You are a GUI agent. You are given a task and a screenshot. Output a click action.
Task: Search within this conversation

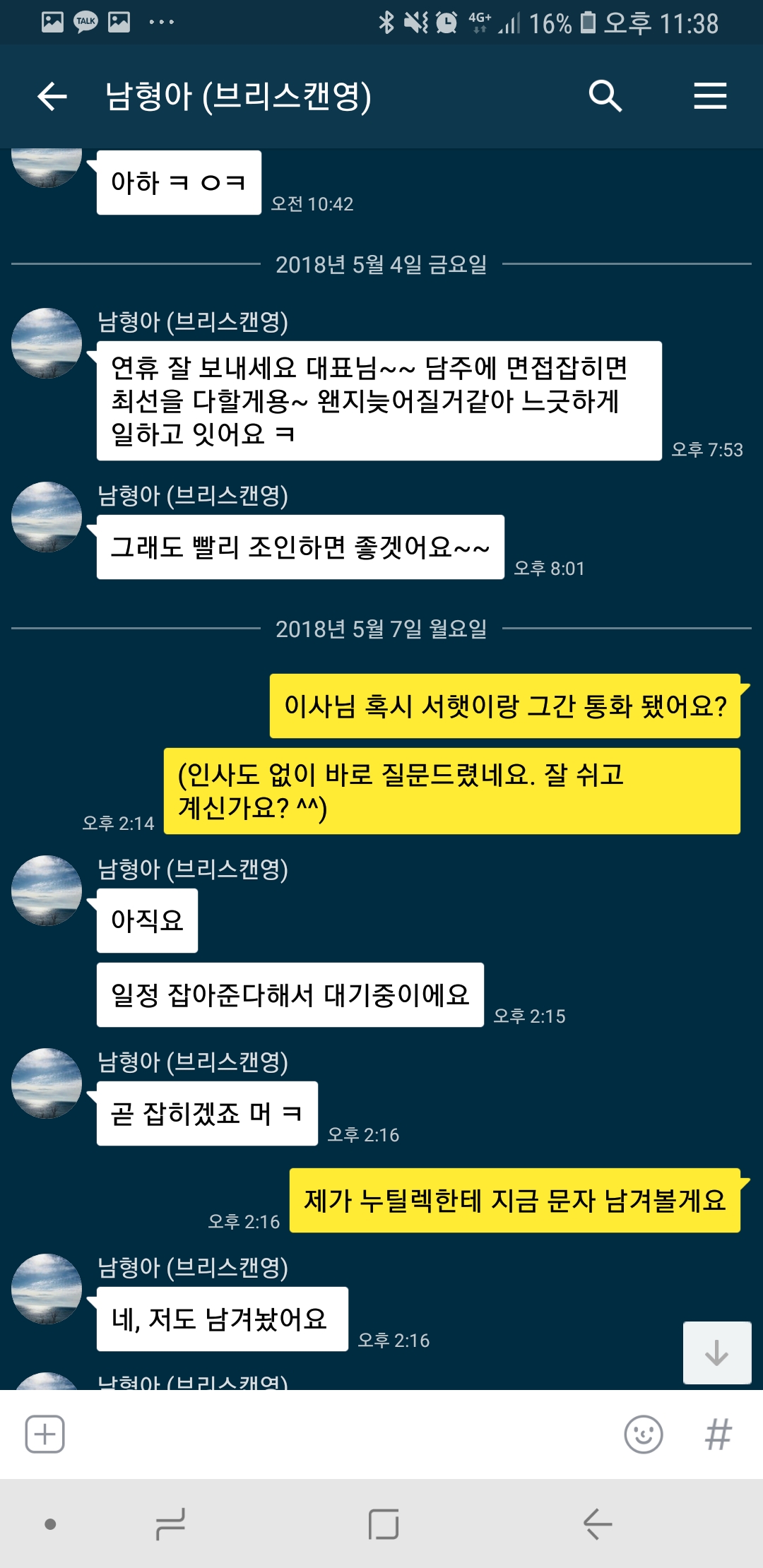tap(605, 96)
